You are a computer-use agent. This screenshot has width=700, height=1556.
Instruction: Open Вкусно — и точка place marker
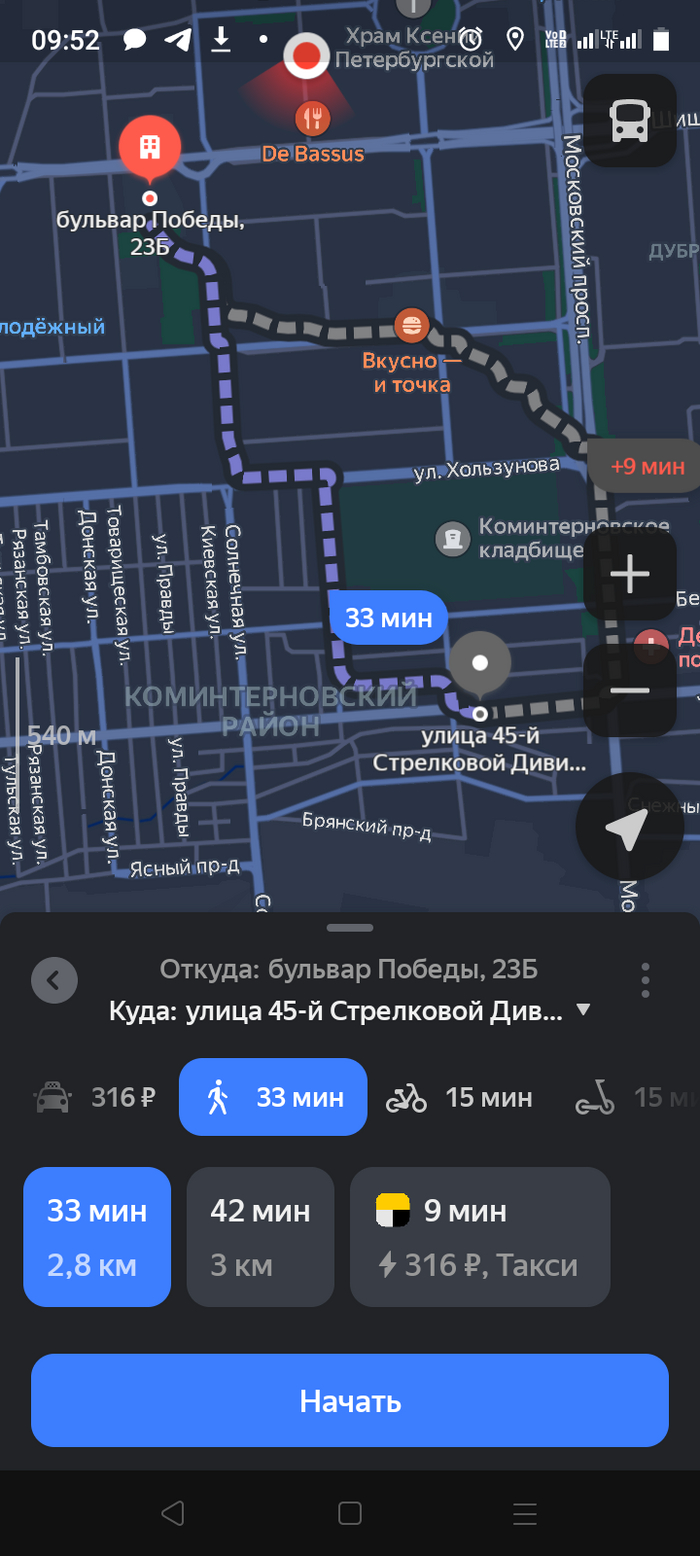[x=411, y=326]
